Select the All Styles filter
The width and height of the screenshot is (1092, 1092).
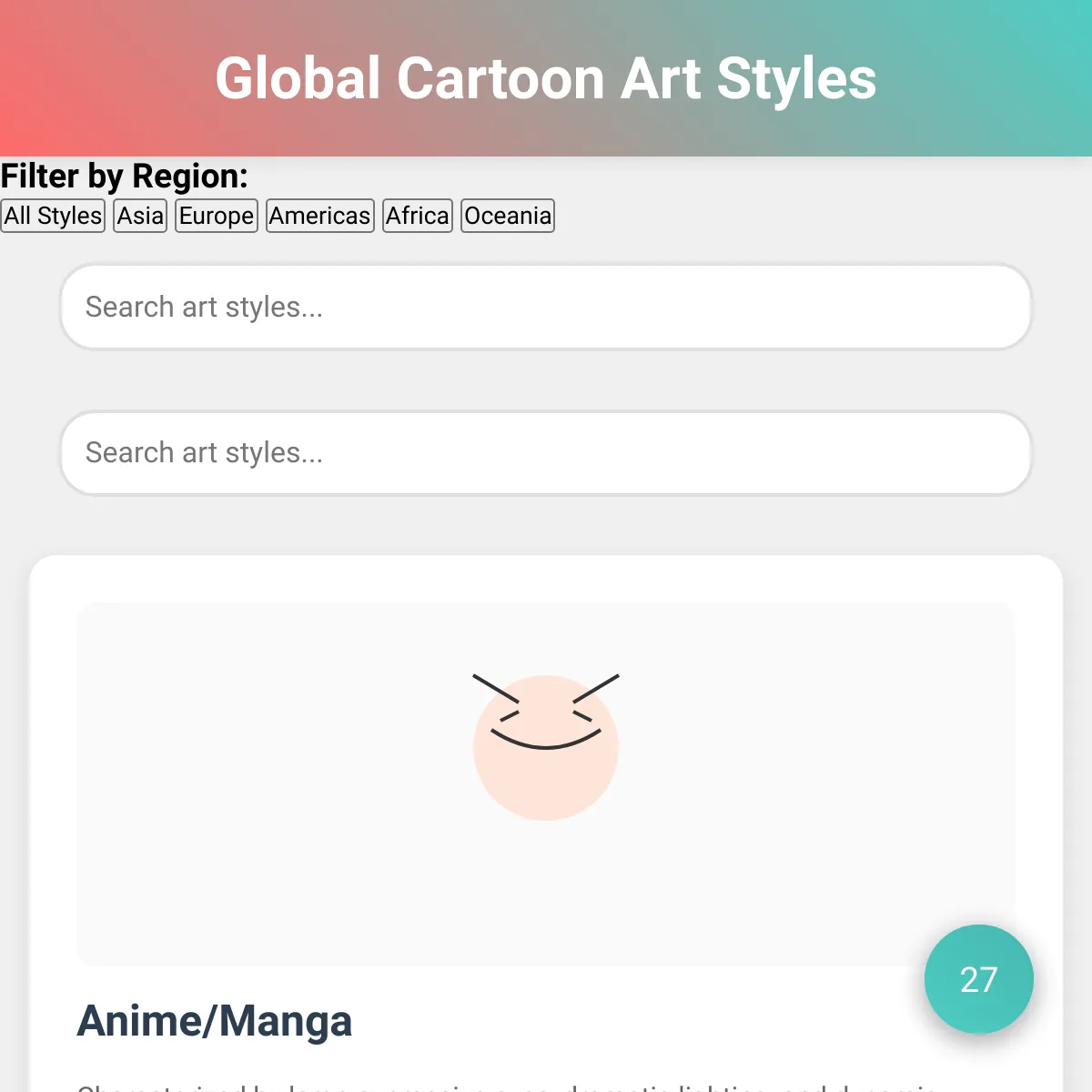click(x=53, y=216)
